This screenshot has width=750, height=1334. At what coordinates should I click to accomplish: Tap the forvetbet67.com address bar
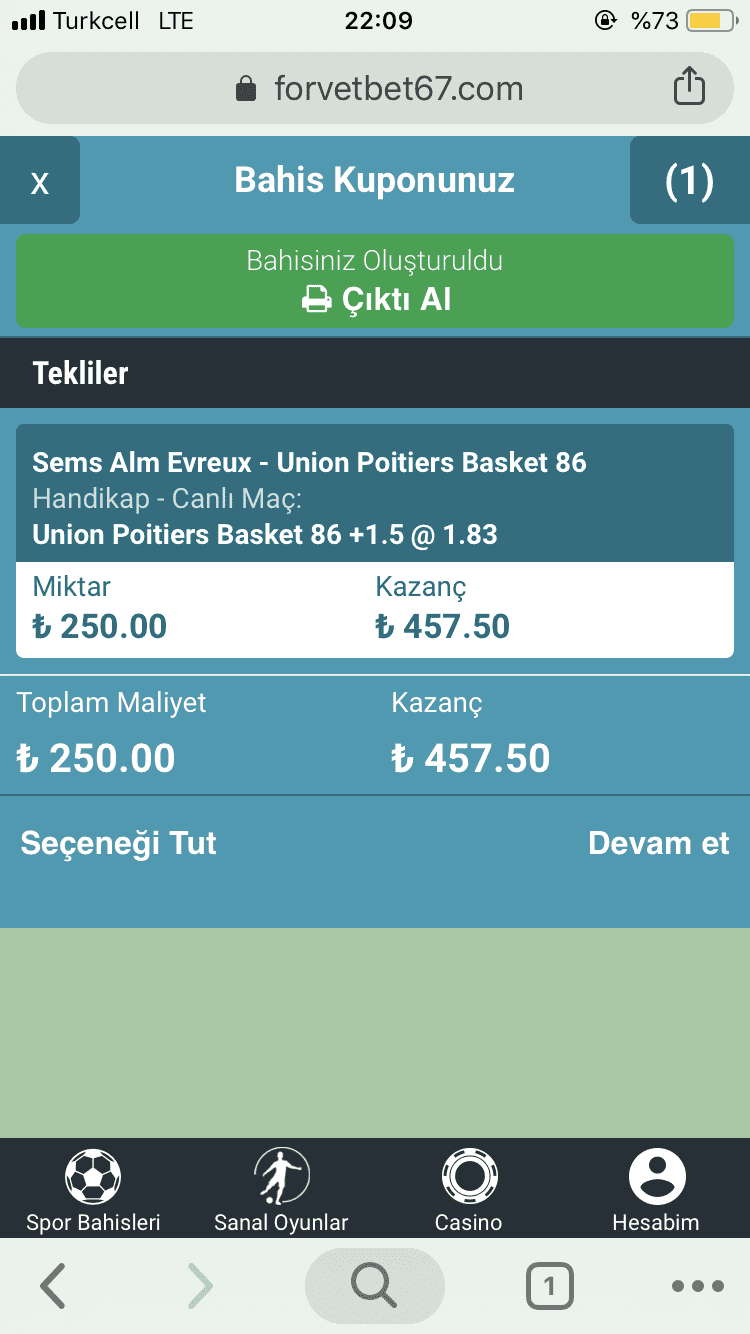coord(378,88)
